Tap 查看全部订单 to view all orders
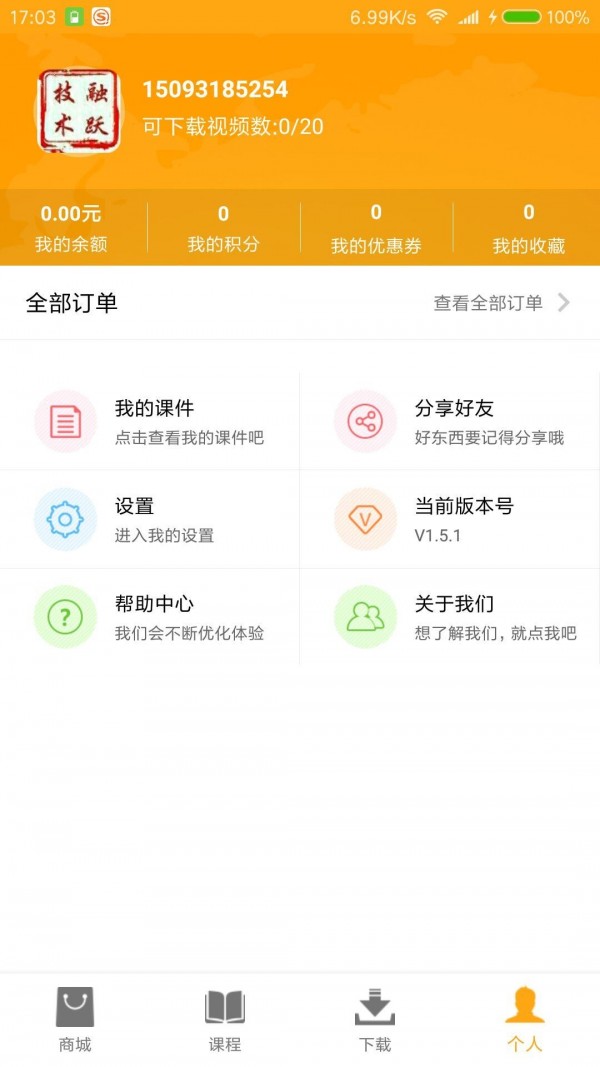Viewport: 600px width, 1067px height. click(x=500, y=303)
